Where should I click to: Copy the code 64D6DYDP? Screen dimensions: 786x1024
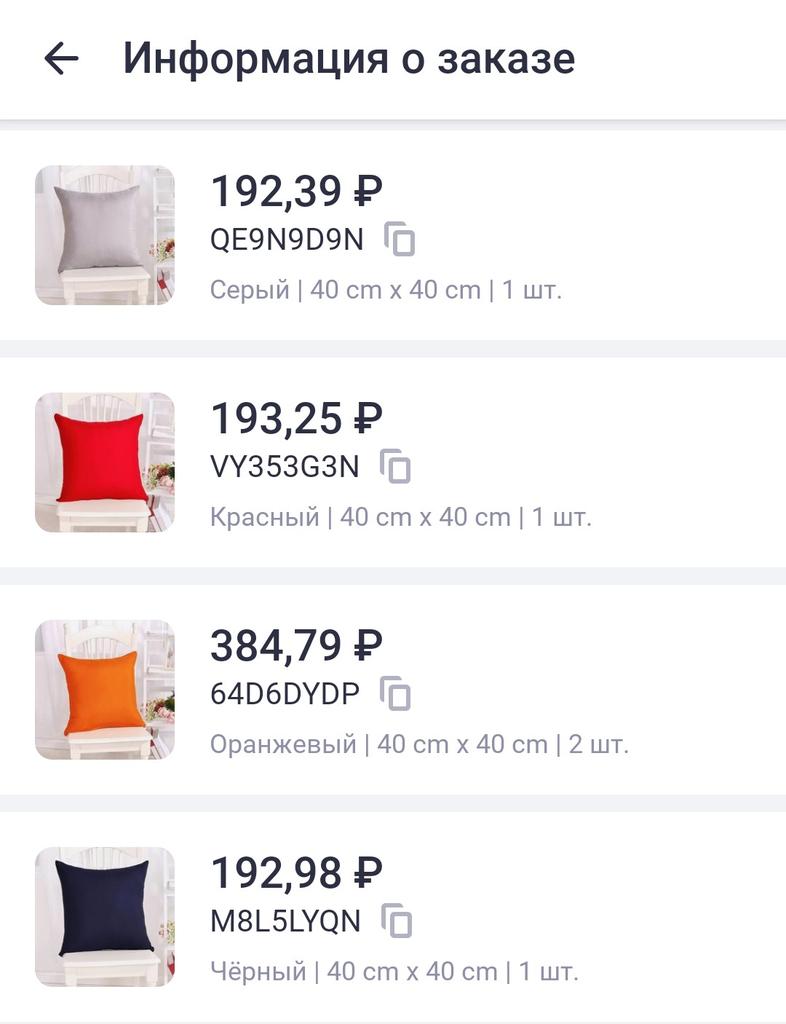pyautogui.click(x=397, y=694)
